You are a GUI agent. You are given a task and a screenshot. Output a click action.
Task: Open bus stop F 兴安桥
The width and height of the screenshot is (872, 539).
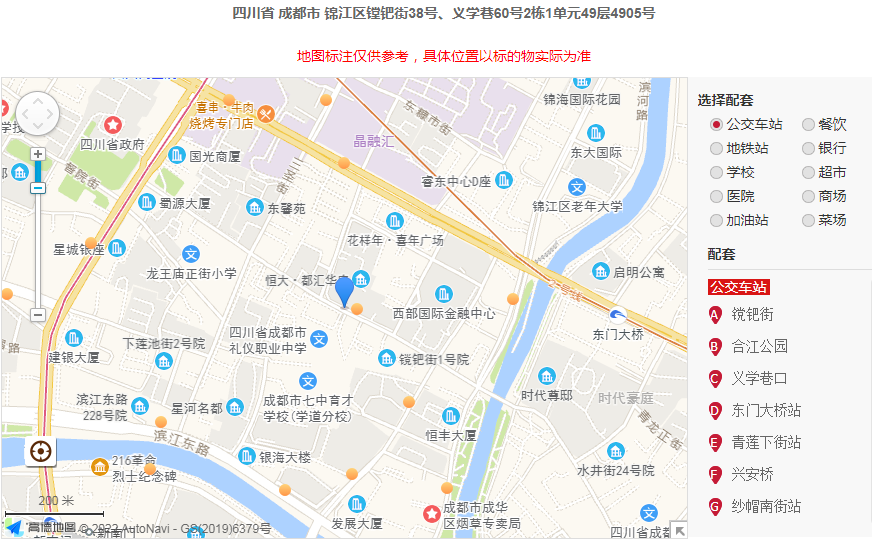coord(752,475)
